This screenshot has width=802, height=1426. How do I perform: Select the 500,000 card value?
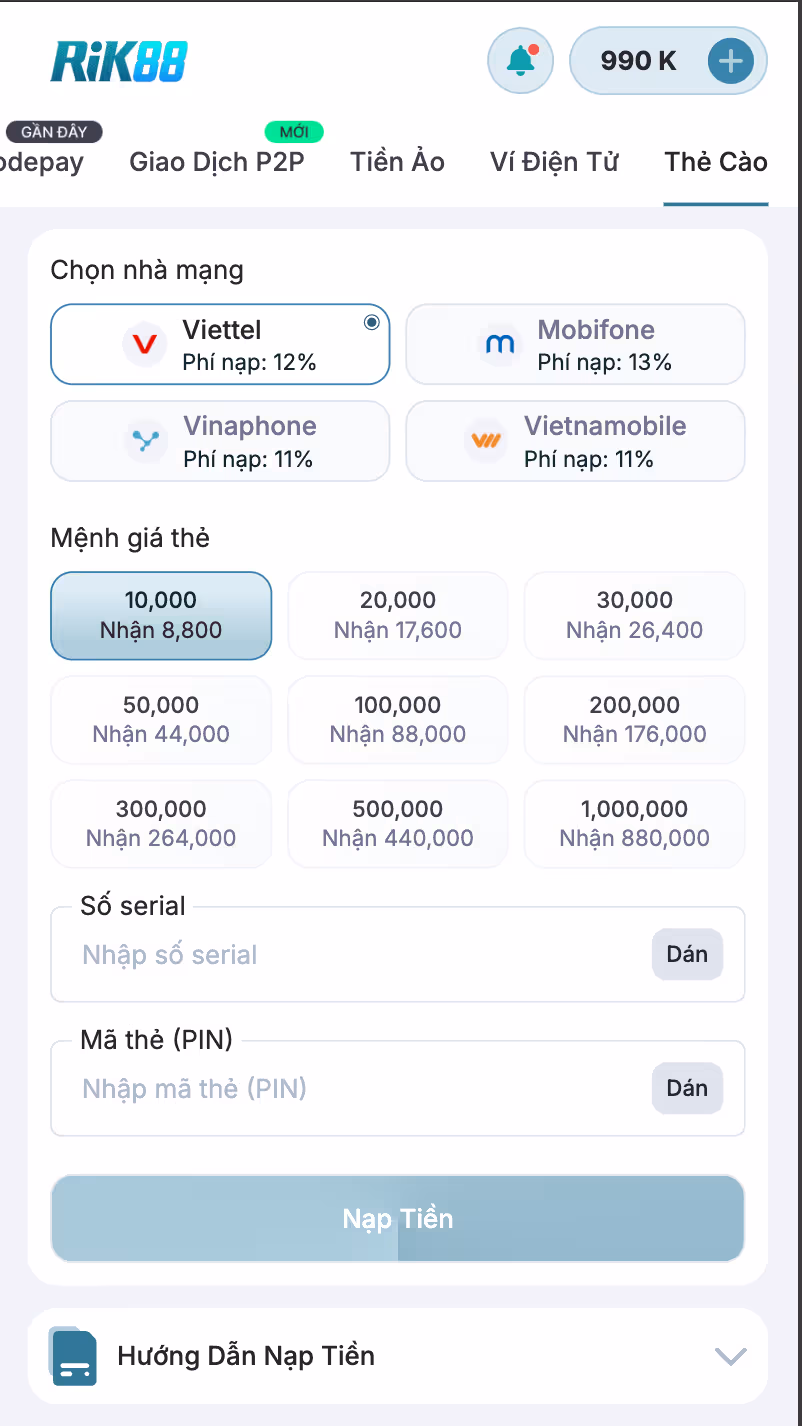pyautogui.click(x=398, y=823)
